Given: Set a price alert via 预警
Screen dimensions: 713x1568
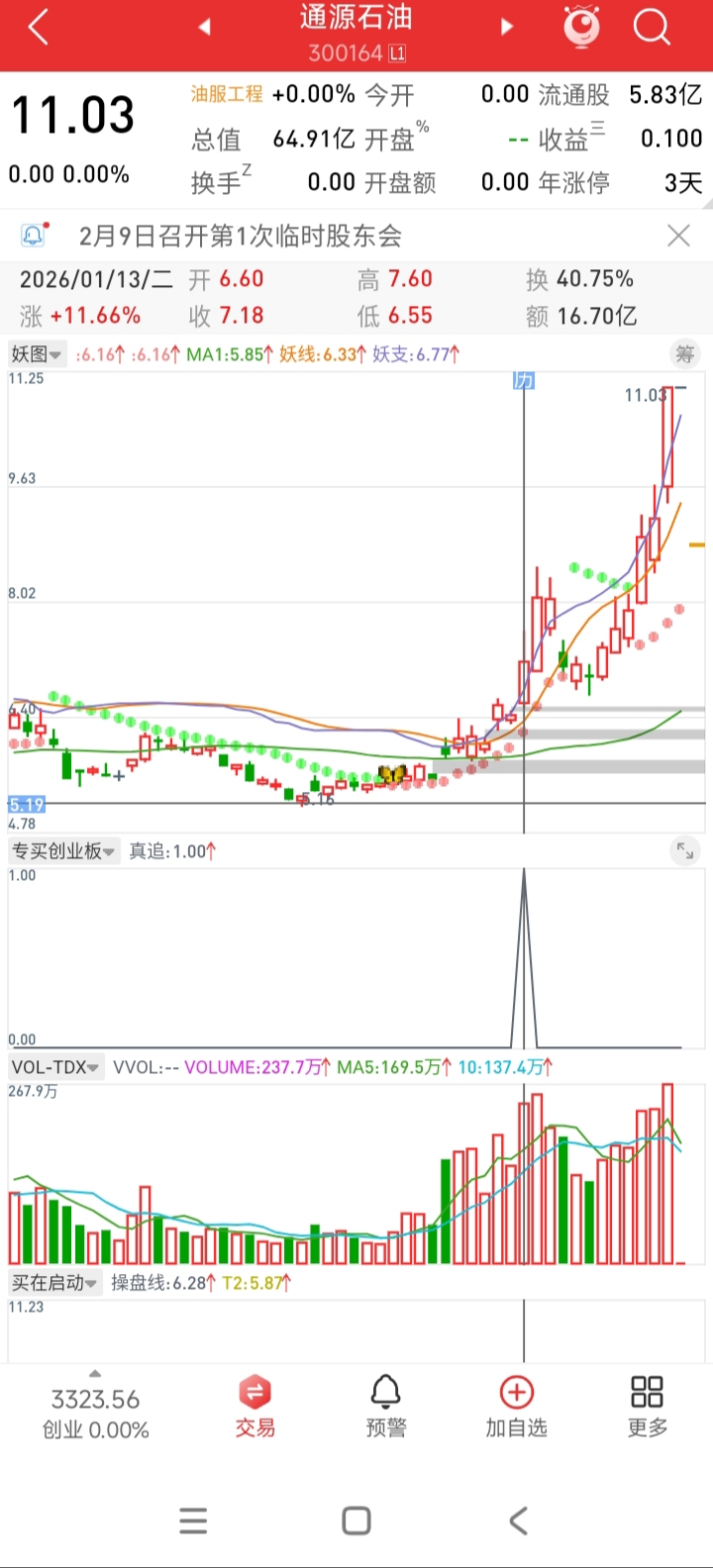Looking at the screenshot, I should 385,1406.
